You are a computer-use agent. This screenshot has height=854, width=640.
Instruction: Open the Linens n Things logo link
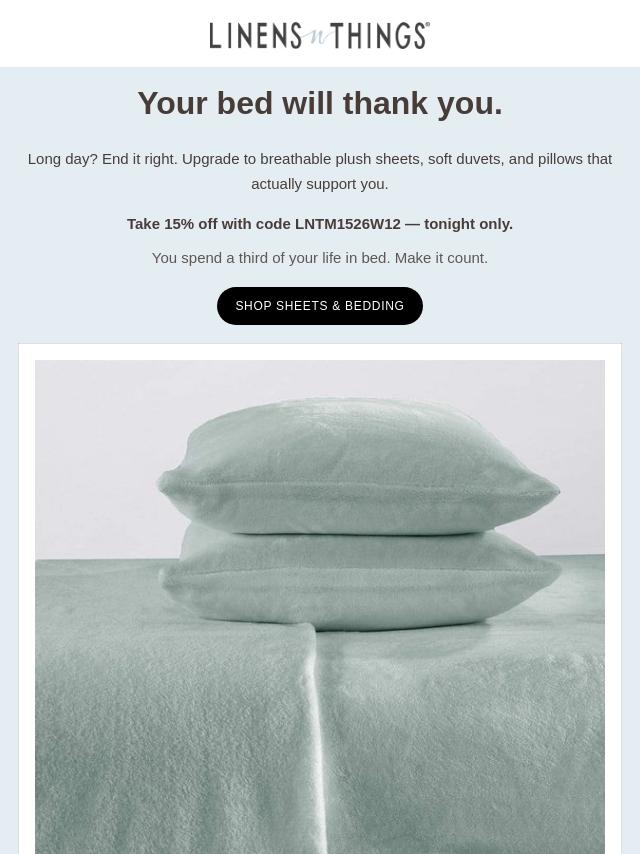pyautogui.click(x=320, y=35)
